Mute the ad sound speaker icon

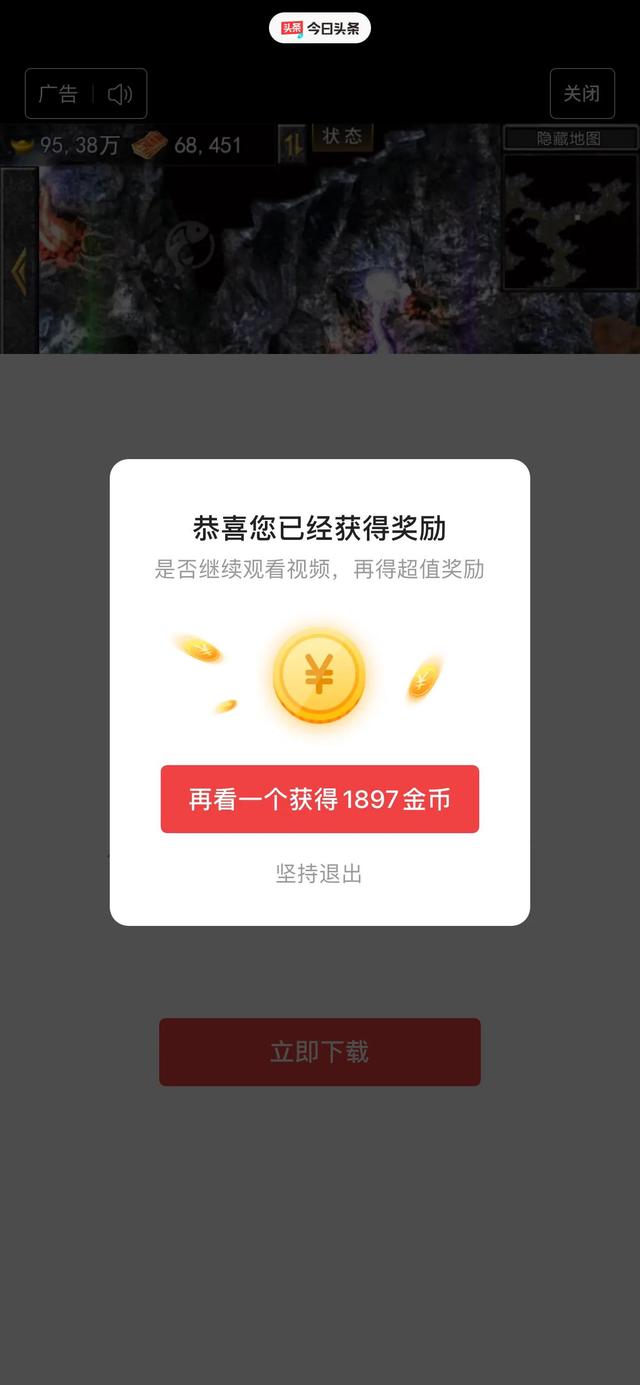coord(120,95)
